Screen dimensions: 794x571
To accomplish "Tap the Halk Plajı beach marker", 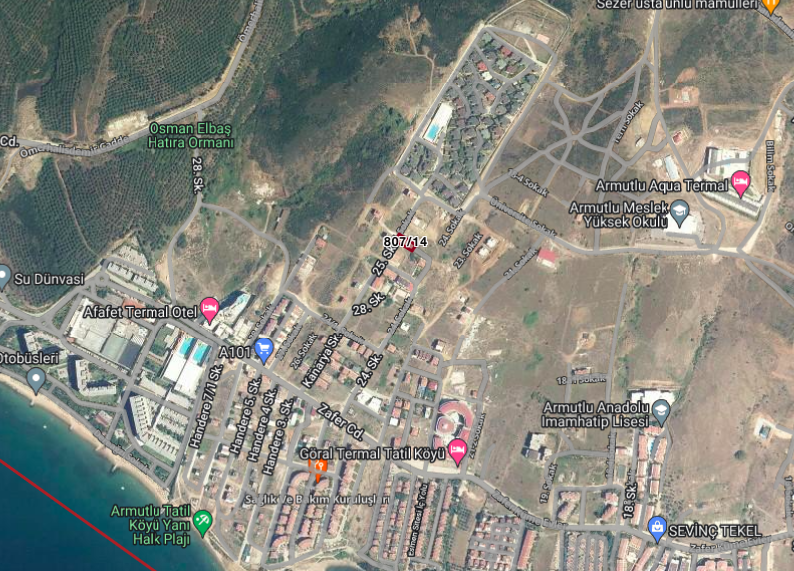I will pyautogui.click(x=202, y=521).
